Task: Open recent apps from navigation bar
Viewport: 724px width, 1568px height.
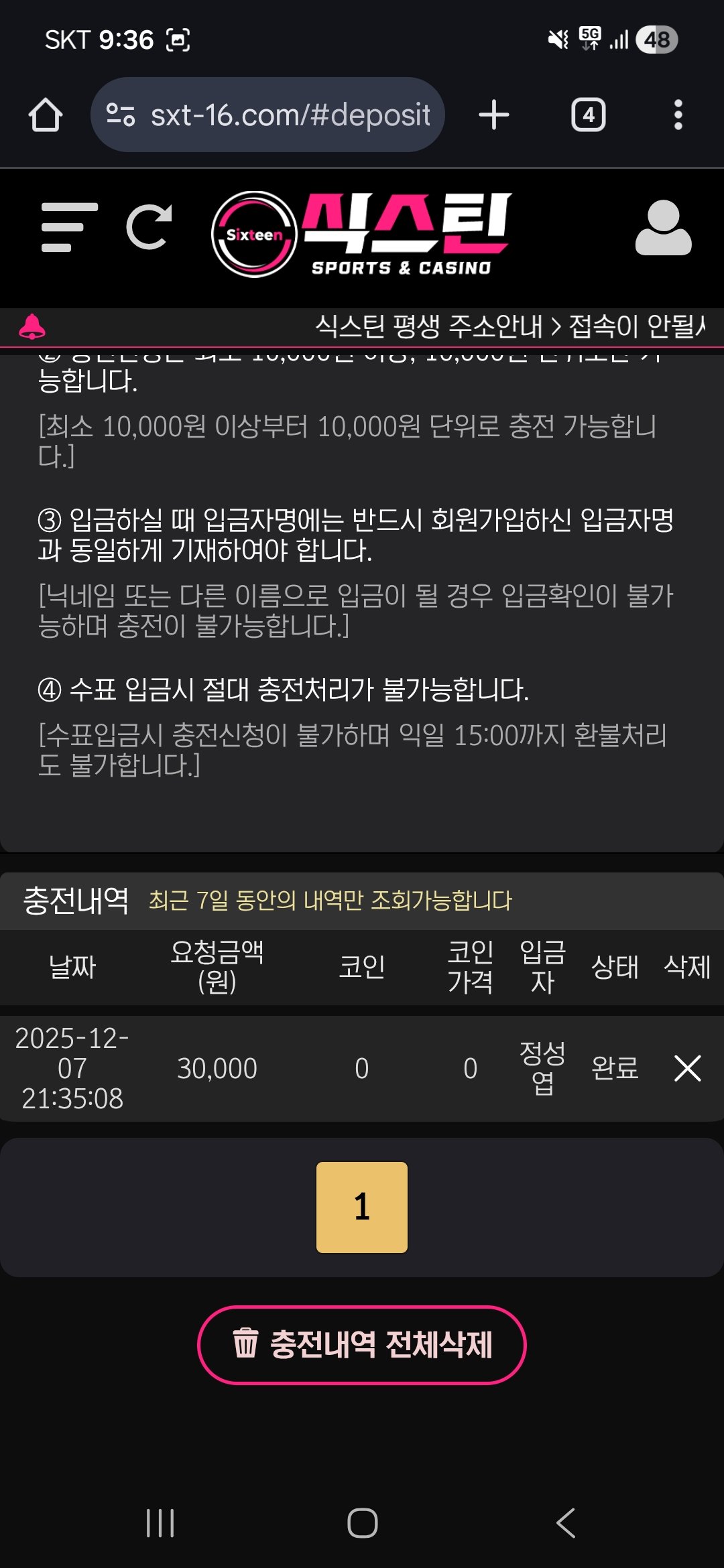Action: coord(160,1523)
